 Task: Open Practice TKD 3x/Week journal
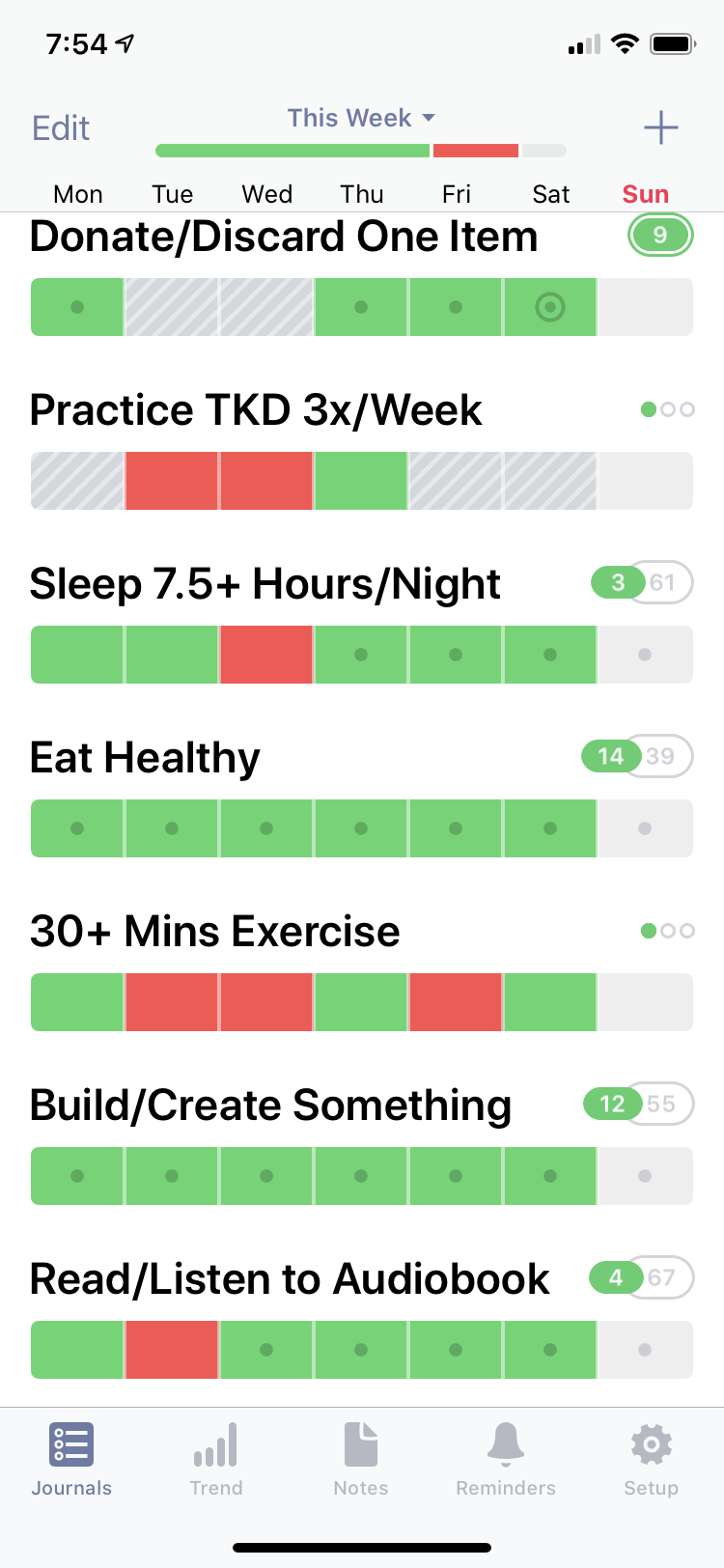(x=256, y=409)
